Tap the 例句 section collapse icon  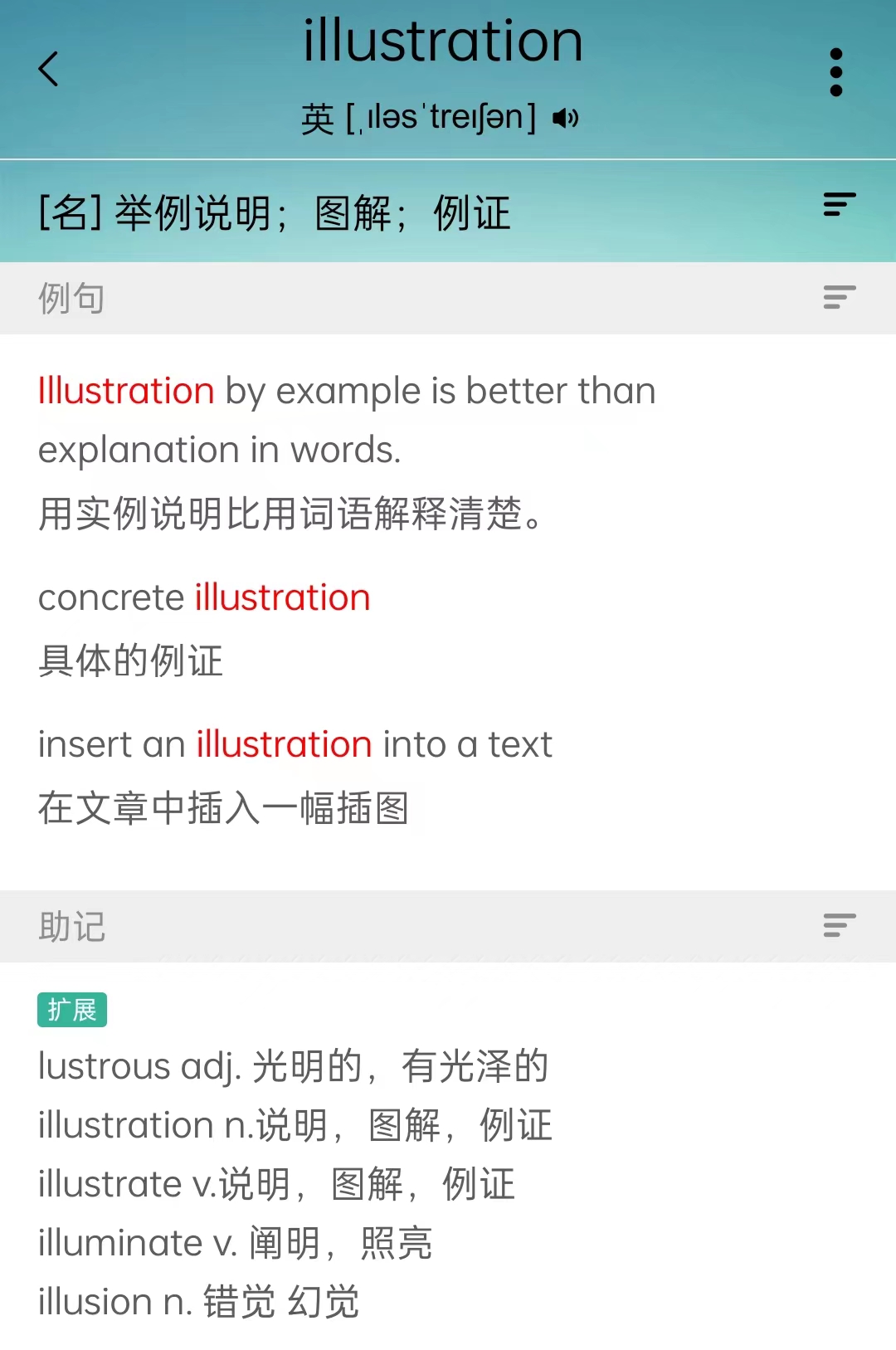point(839,297)
